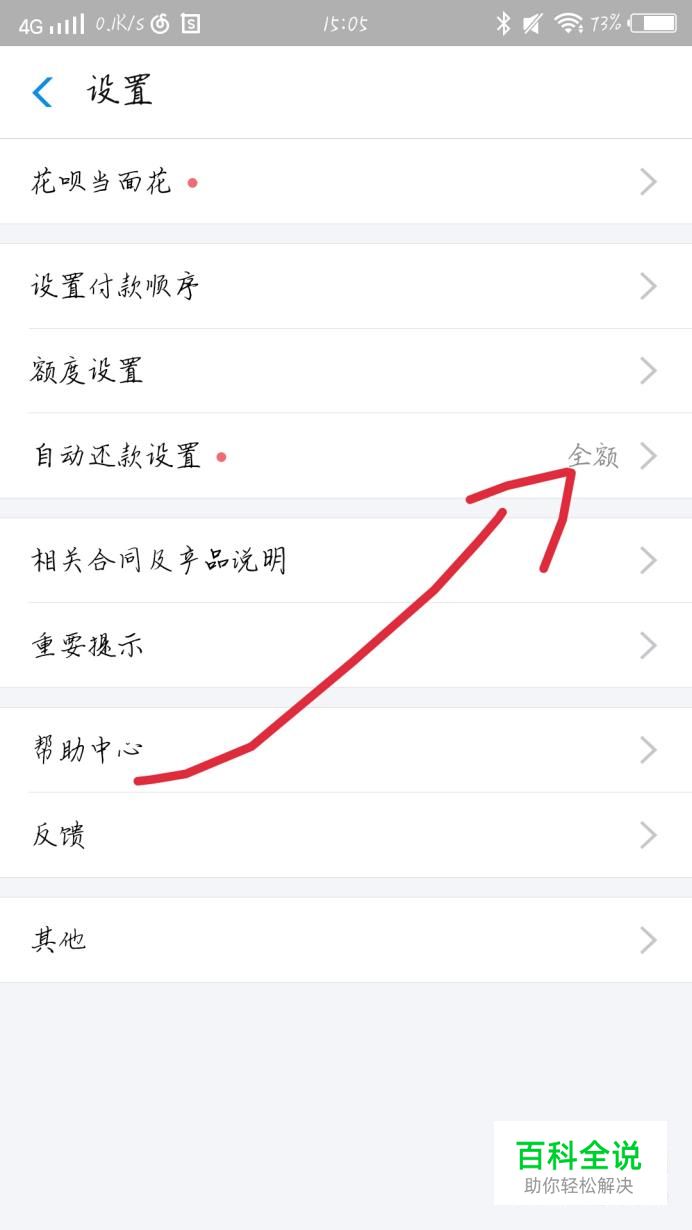Viewport: 692px width, 1230px height.
Task: Open 设置付款顺序
Action: tap(346, 286)
